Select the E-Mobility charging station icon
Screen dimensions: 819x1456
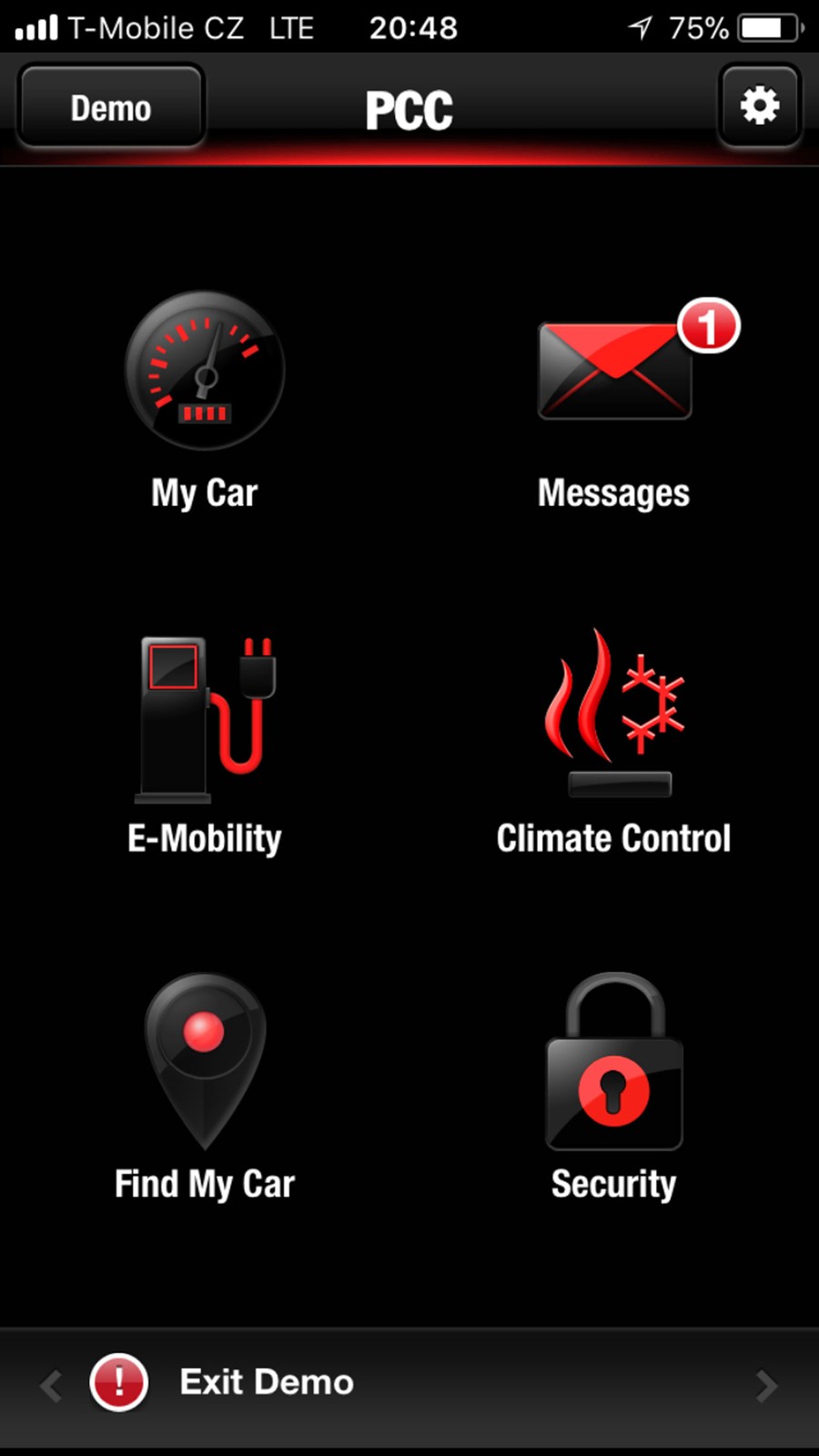click(204, 719)
